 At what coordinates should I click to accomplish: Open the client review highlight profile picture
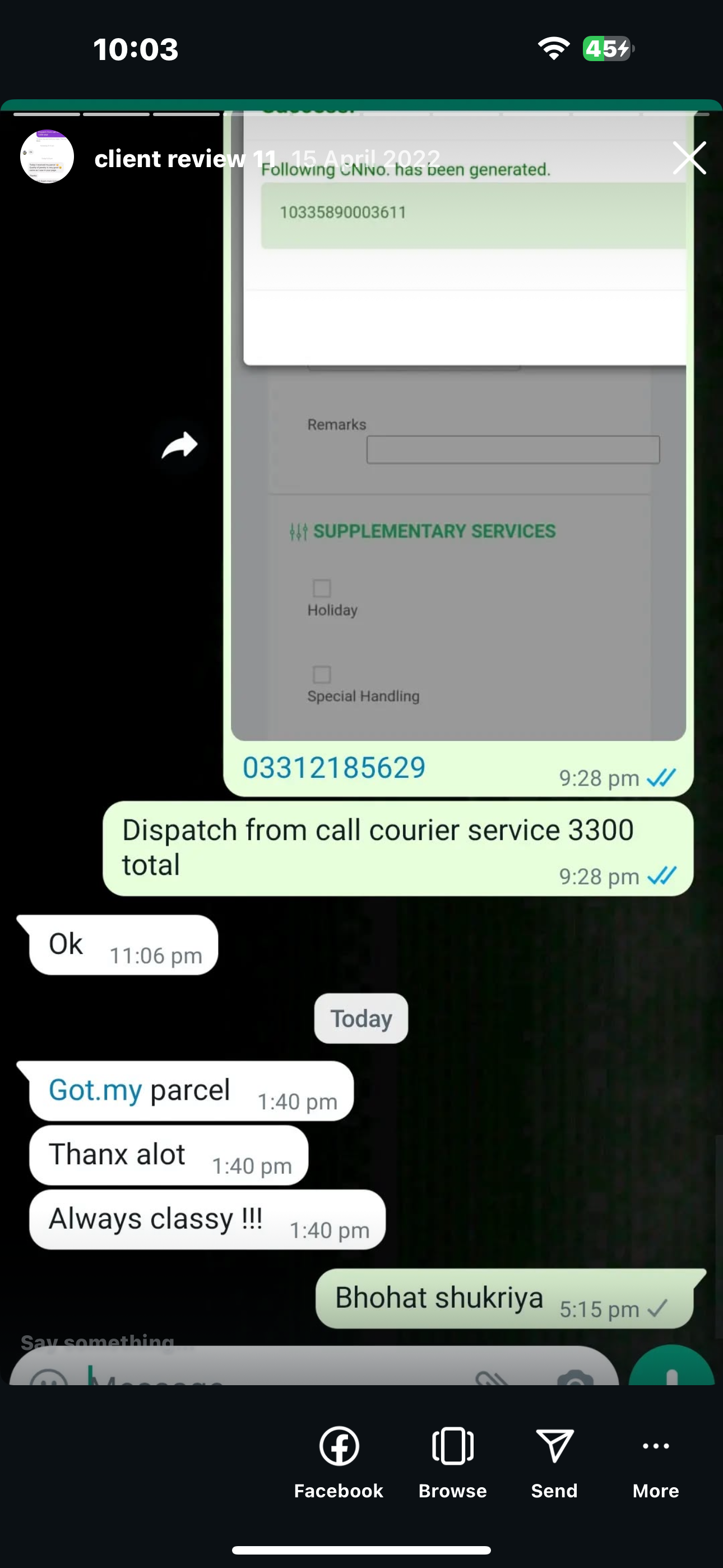pyautogui.click(x=48, y=157)
